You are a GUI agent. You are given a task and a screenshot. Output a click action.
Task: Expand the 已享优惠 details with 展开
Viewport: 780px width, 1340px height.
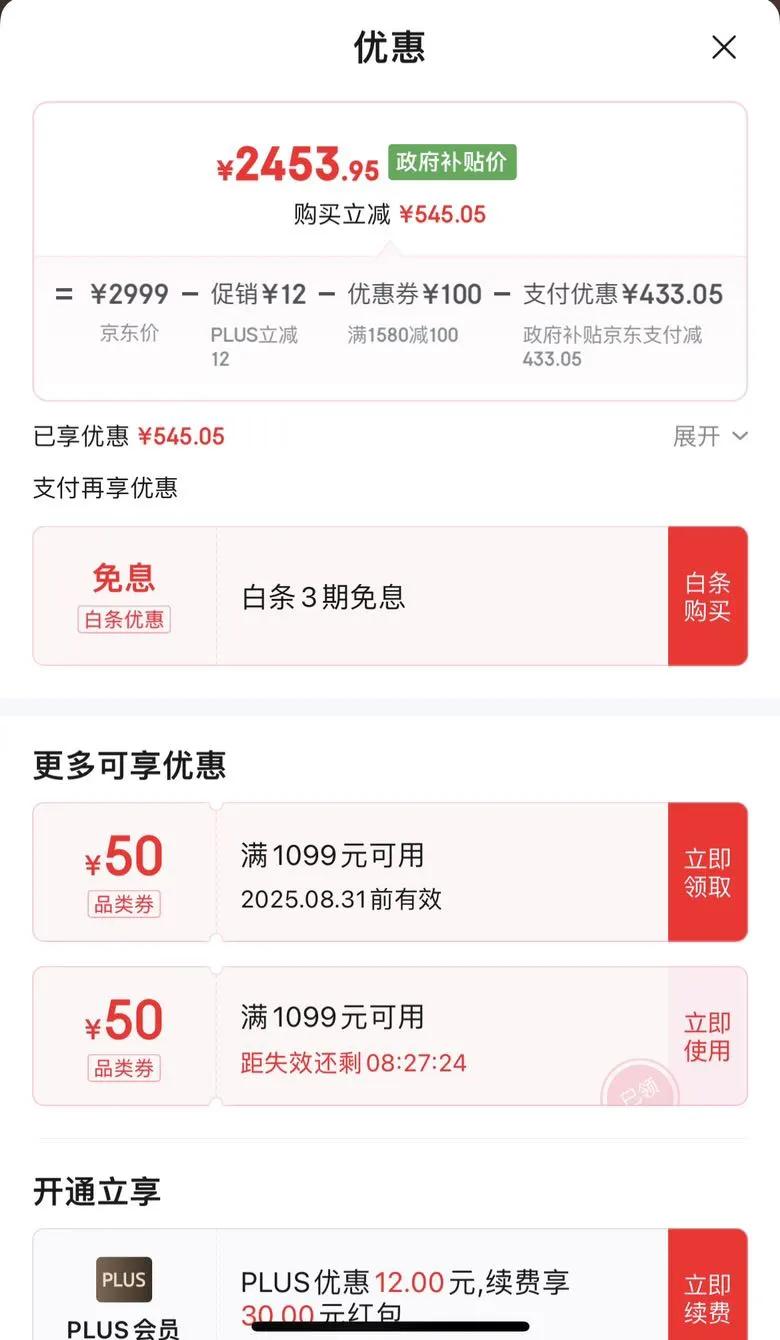coord(710,436)
